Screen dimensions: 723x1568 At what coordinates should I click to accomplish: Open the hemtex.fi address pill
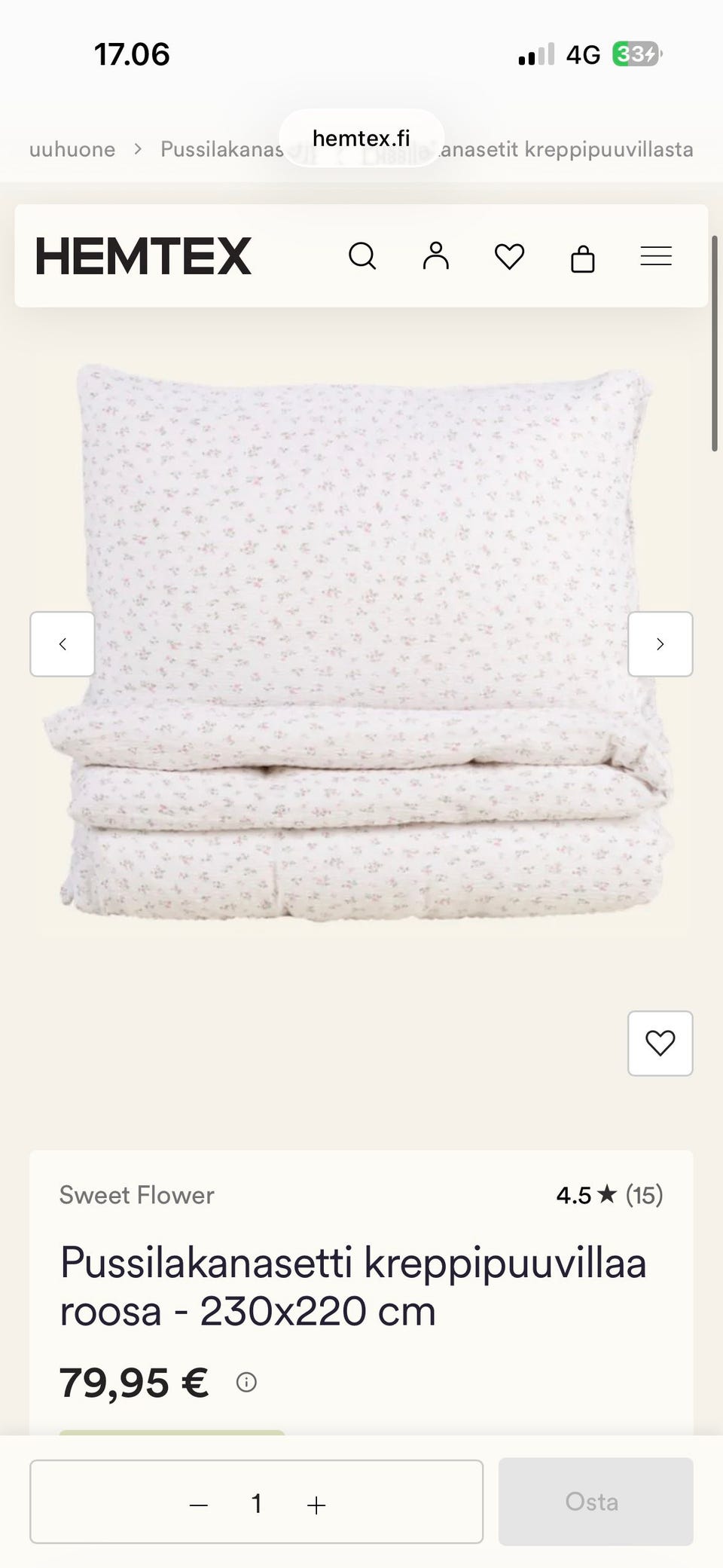click(361, 138)
